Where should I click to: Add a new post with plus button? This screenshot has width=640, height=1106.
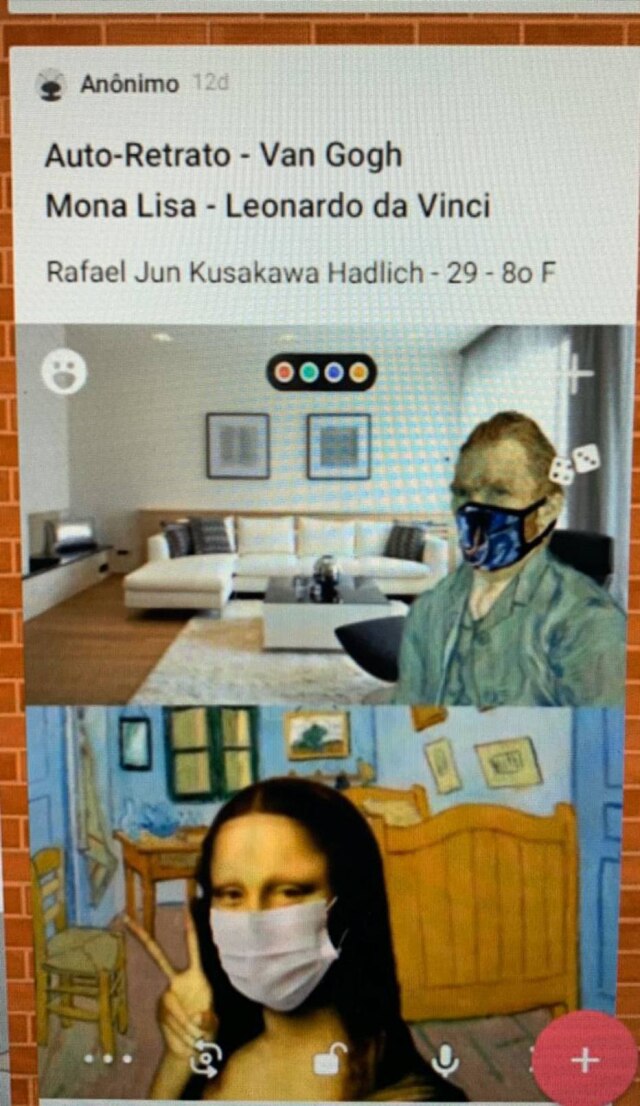(586, 1059)
